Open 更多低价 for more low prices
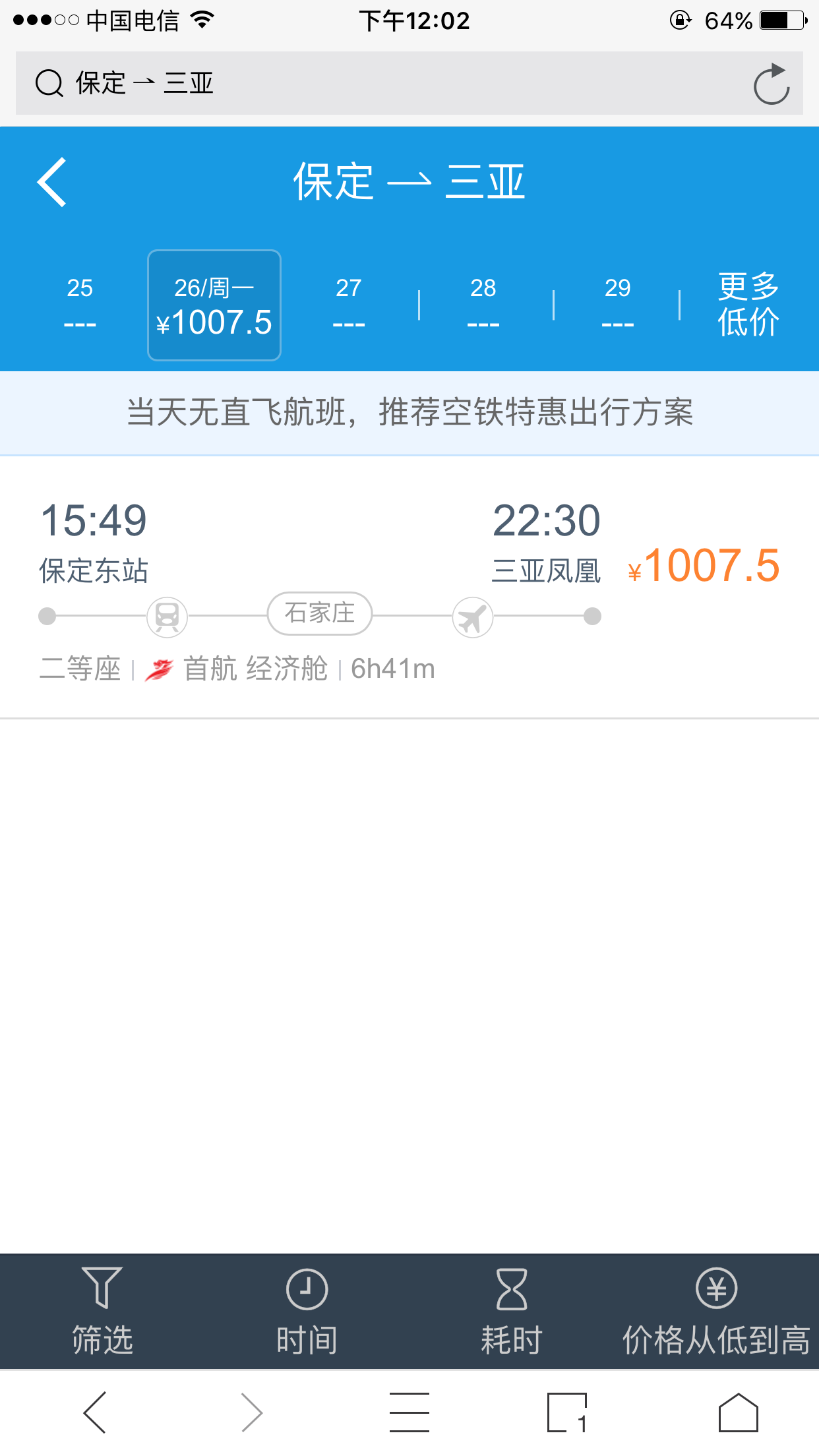Screen dimensions: 819x1456 pyautogui.click(x=748, y=304)
